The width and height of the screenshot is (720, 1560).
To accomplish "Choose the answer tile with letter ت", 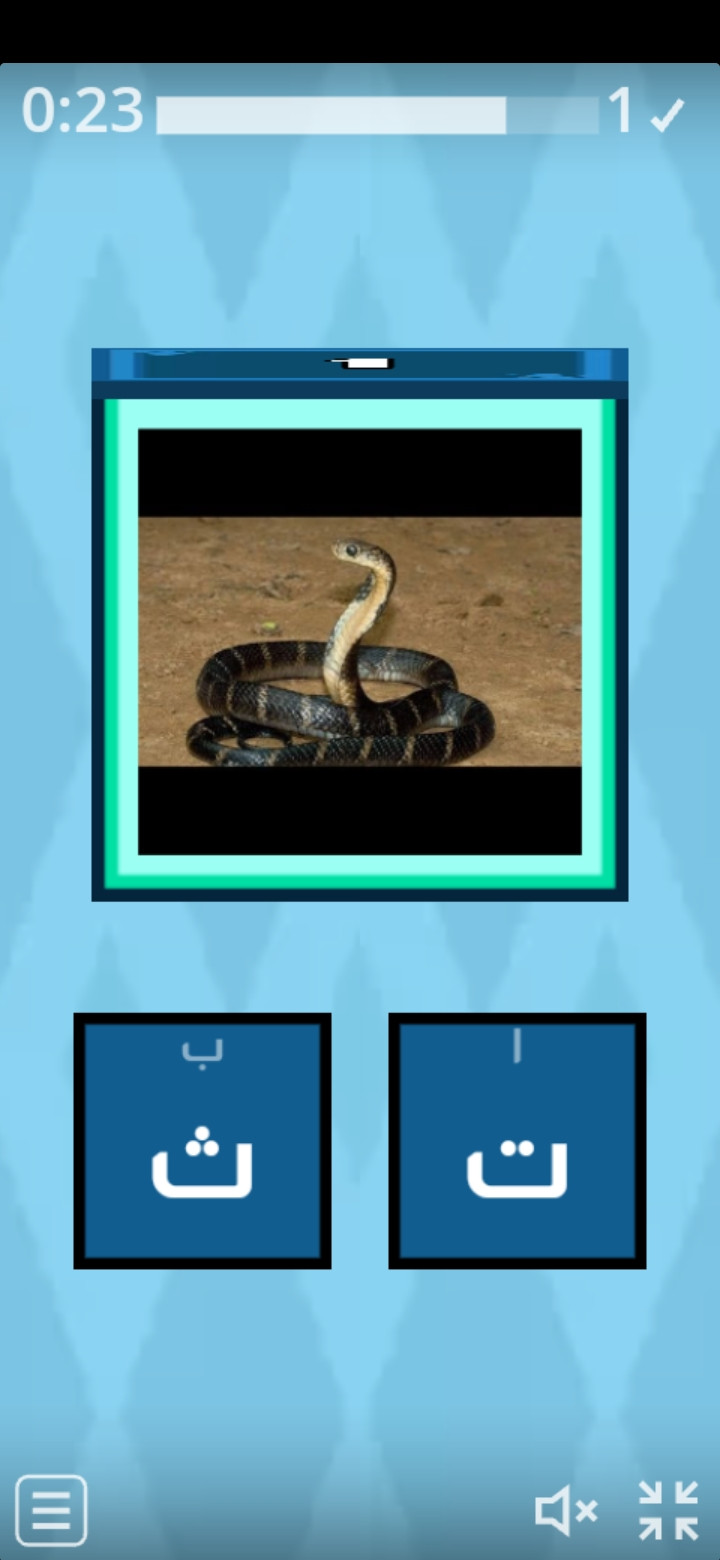I will 517,1141.
